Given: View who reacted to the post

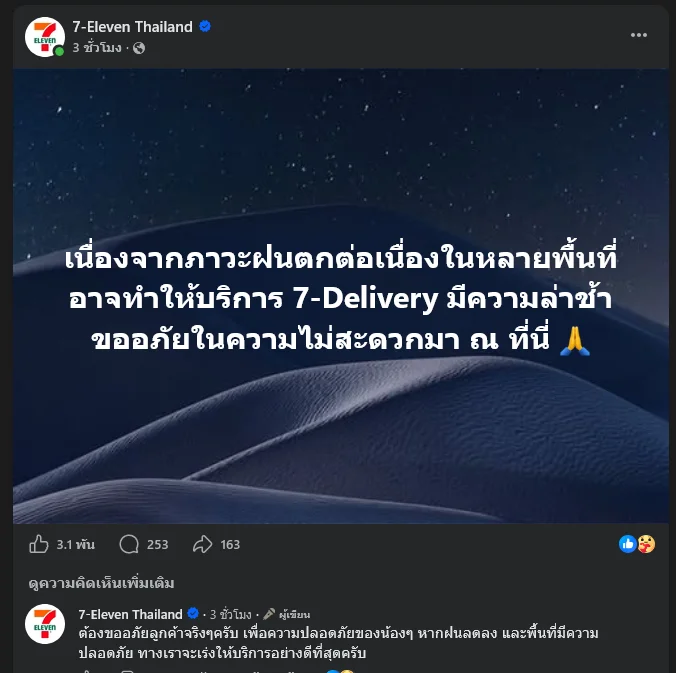Looking at the screenshot, I should point(637,544).
